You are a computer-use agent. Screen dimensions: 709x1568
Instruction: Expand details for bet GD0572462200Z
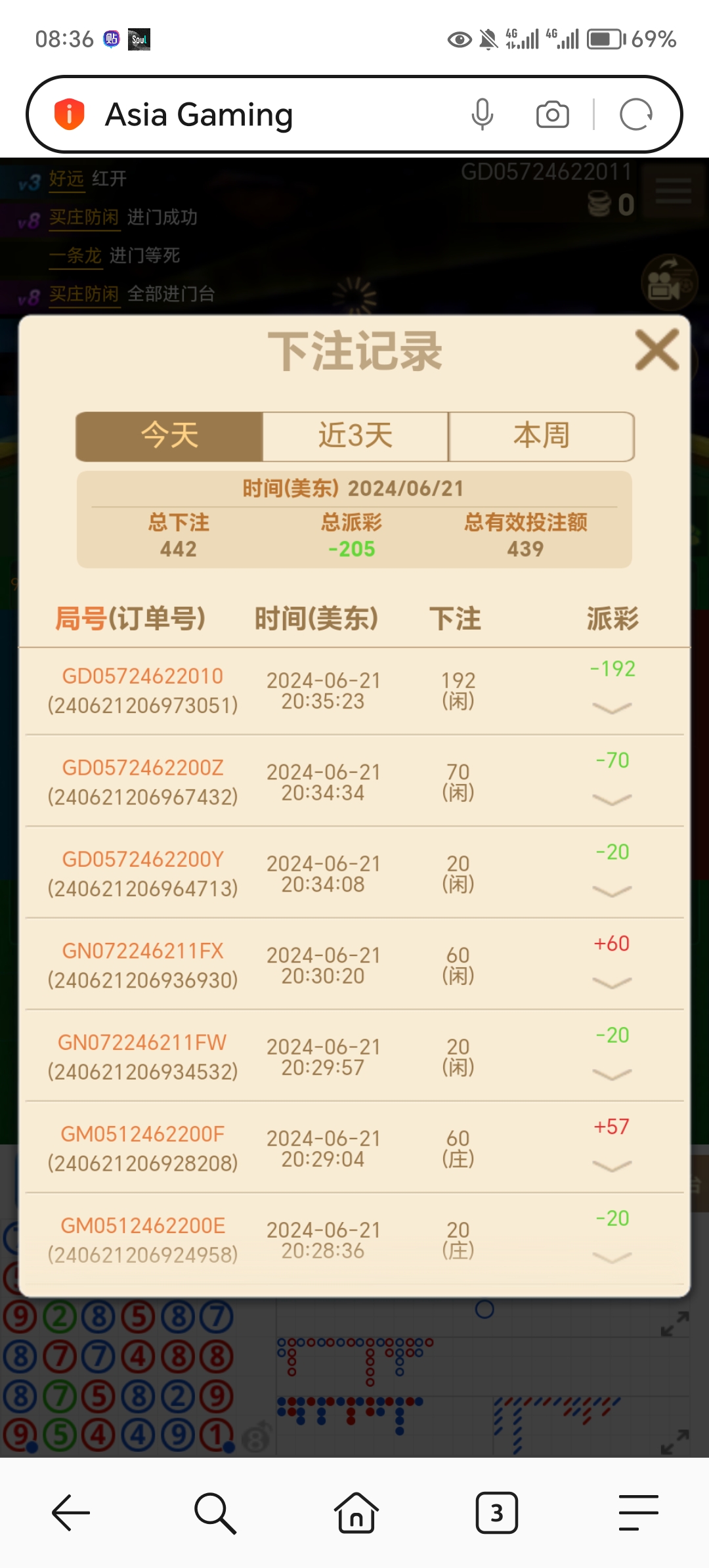pos(612,799)
